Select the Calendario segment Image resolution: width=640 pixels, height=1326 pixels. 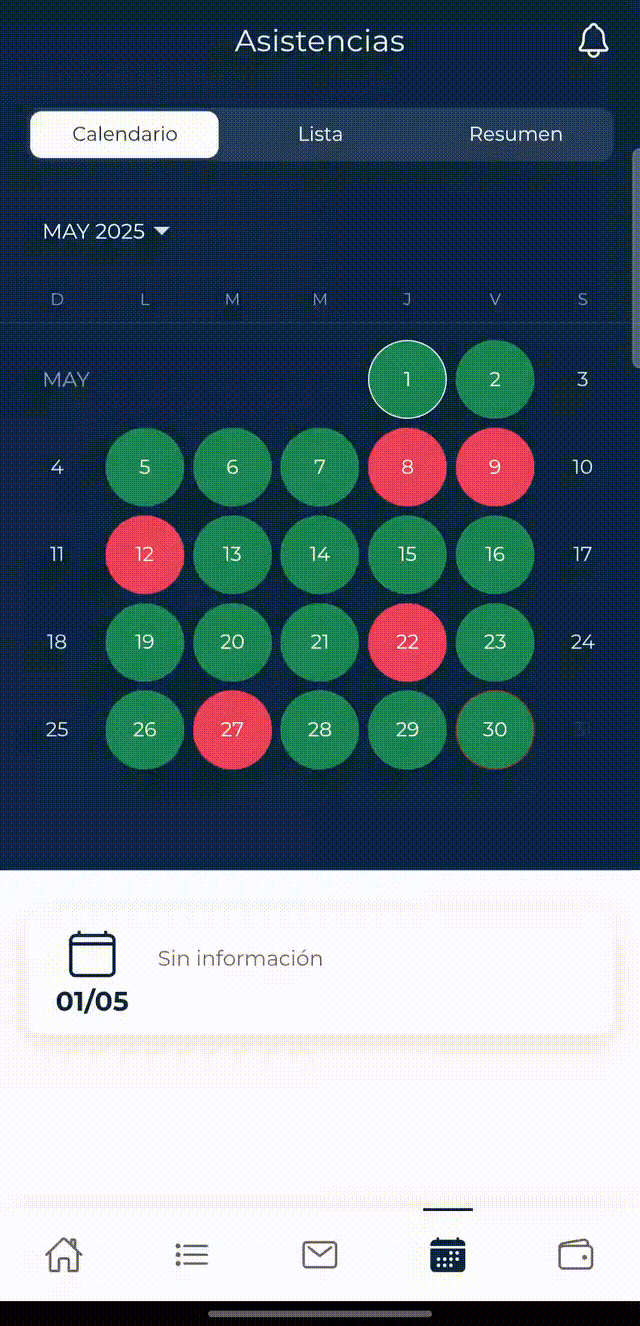(125, 134)
